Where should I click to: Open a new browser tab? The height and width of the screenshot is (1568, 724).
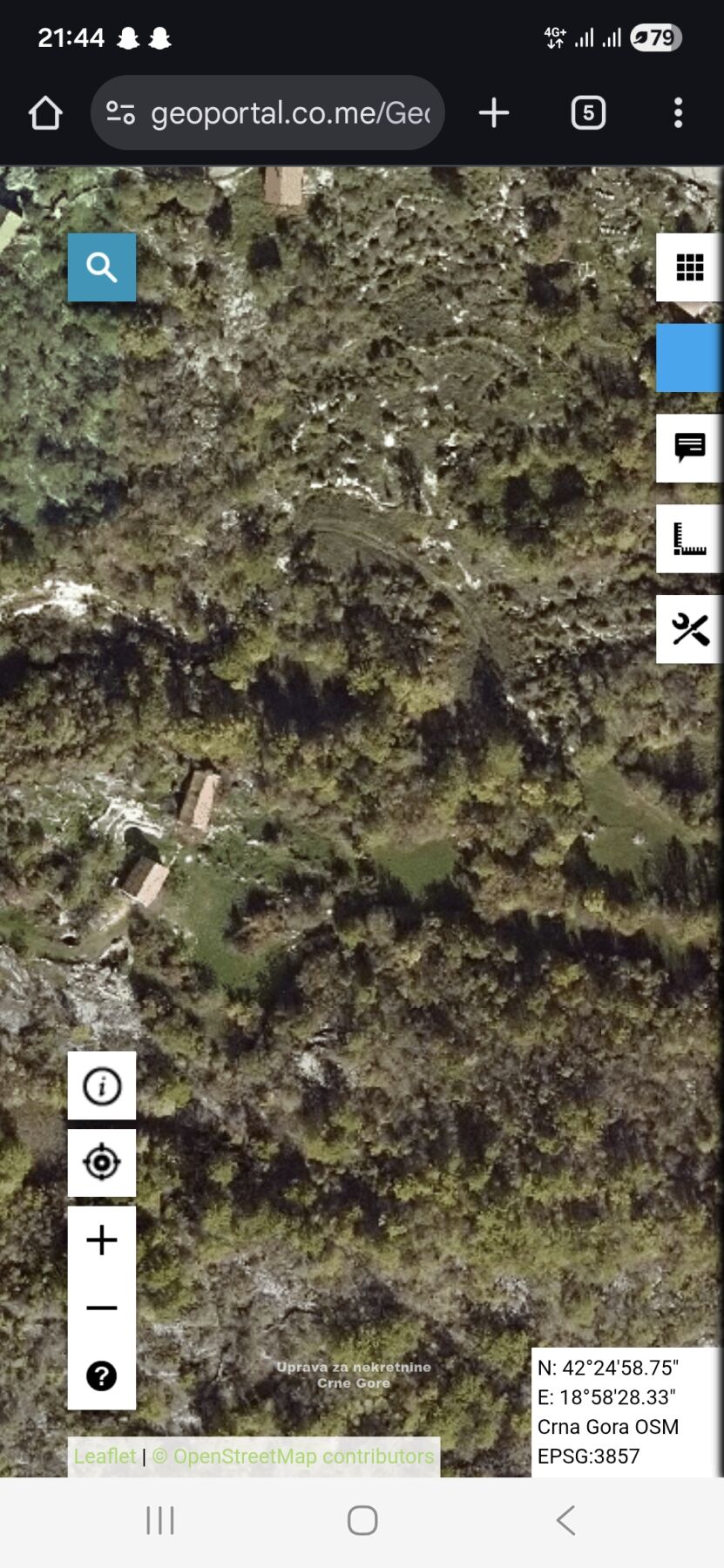coord(494,113)
